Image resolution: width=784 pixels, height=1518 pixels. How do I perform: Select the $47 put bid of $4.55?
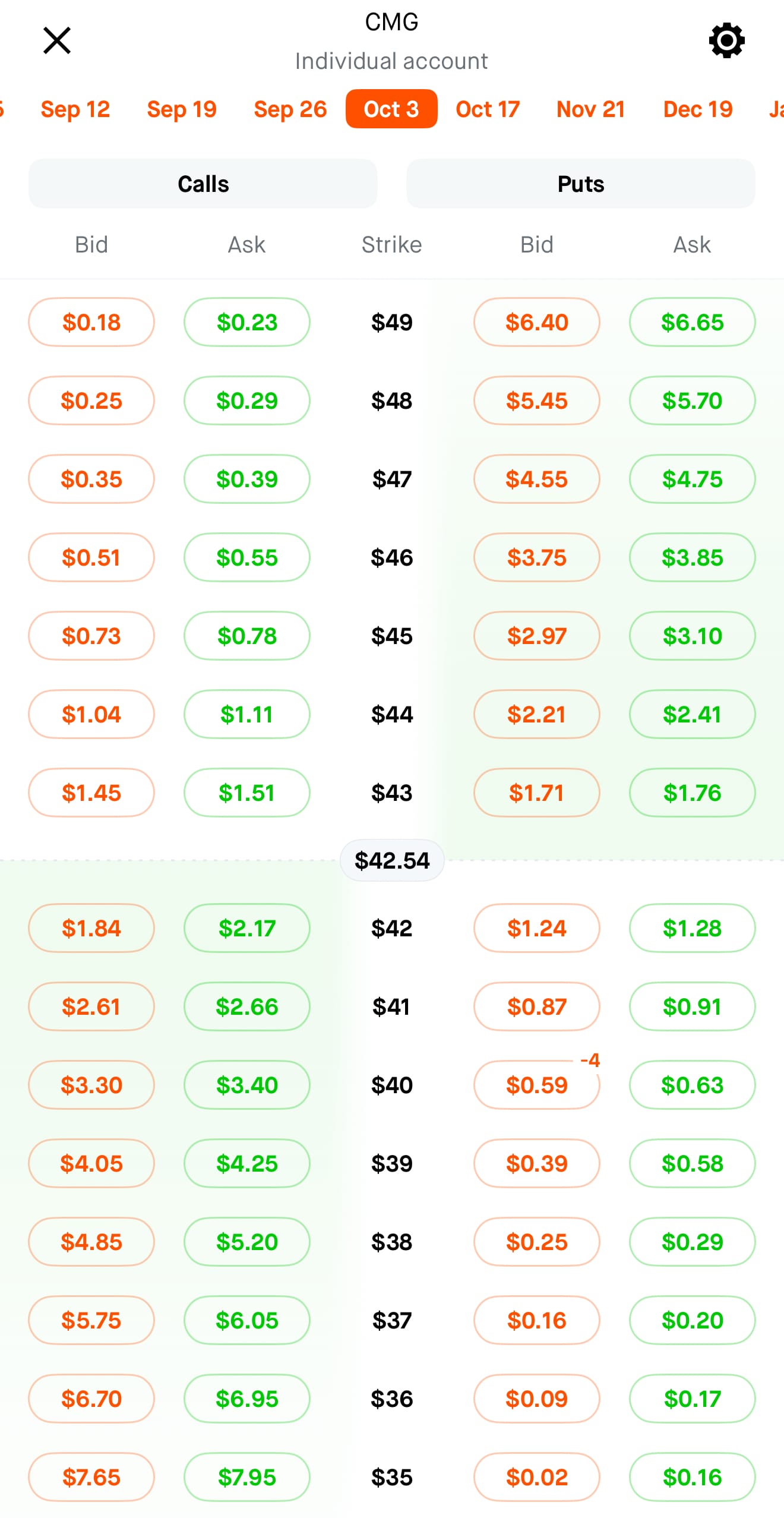tap(537, 479)
